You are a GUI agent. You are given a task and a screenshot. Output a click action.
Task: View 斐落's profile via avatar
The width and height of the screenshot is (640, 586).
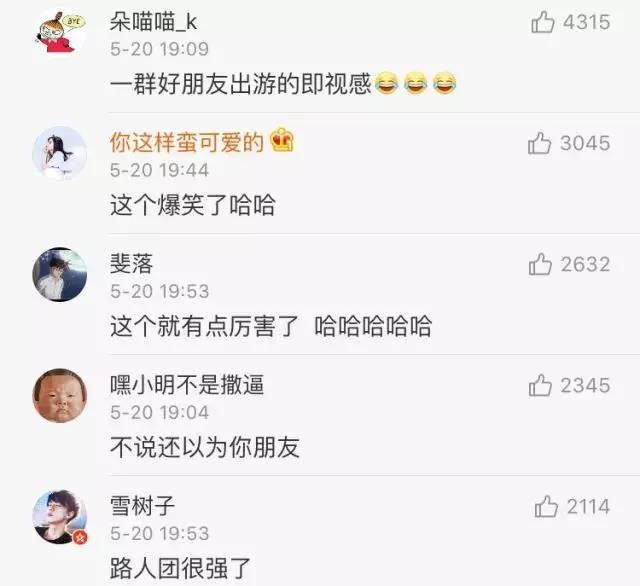coord(59,273)
